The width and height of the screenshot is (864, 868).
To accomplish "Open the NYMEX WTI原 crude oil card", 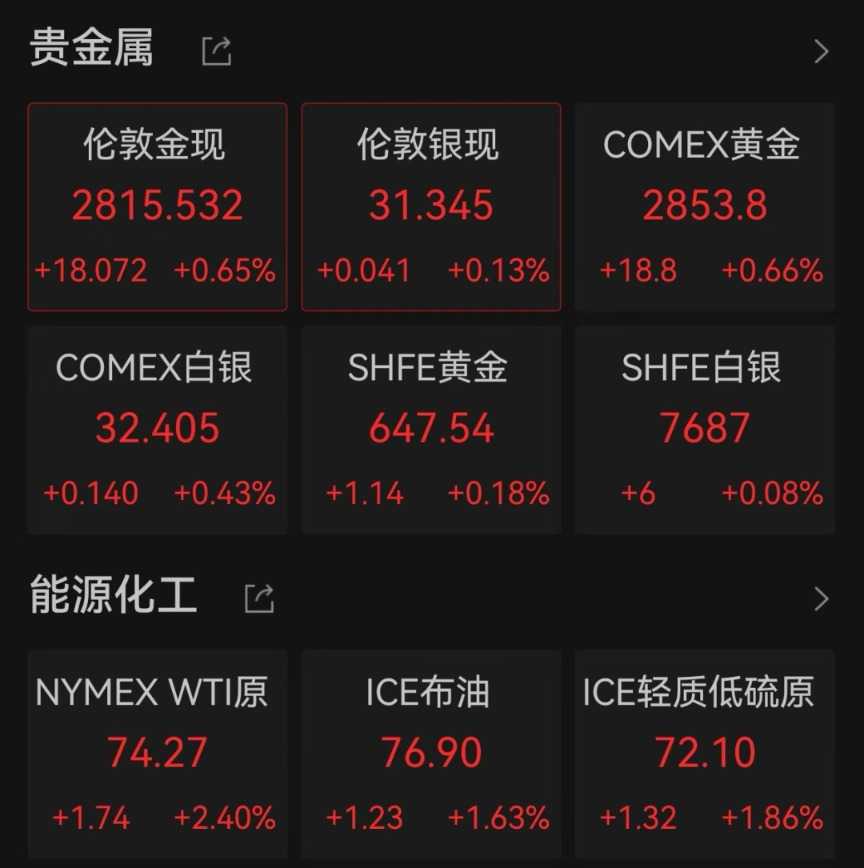I will 157,752.
